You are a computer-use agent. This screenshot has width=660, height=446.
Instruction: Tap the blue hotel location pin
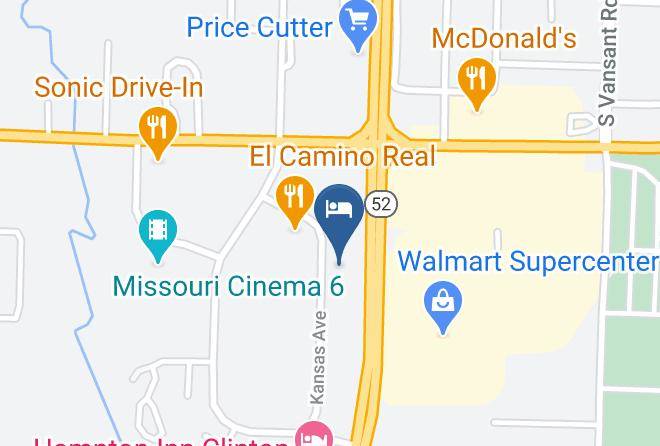[x=340, y=212]
